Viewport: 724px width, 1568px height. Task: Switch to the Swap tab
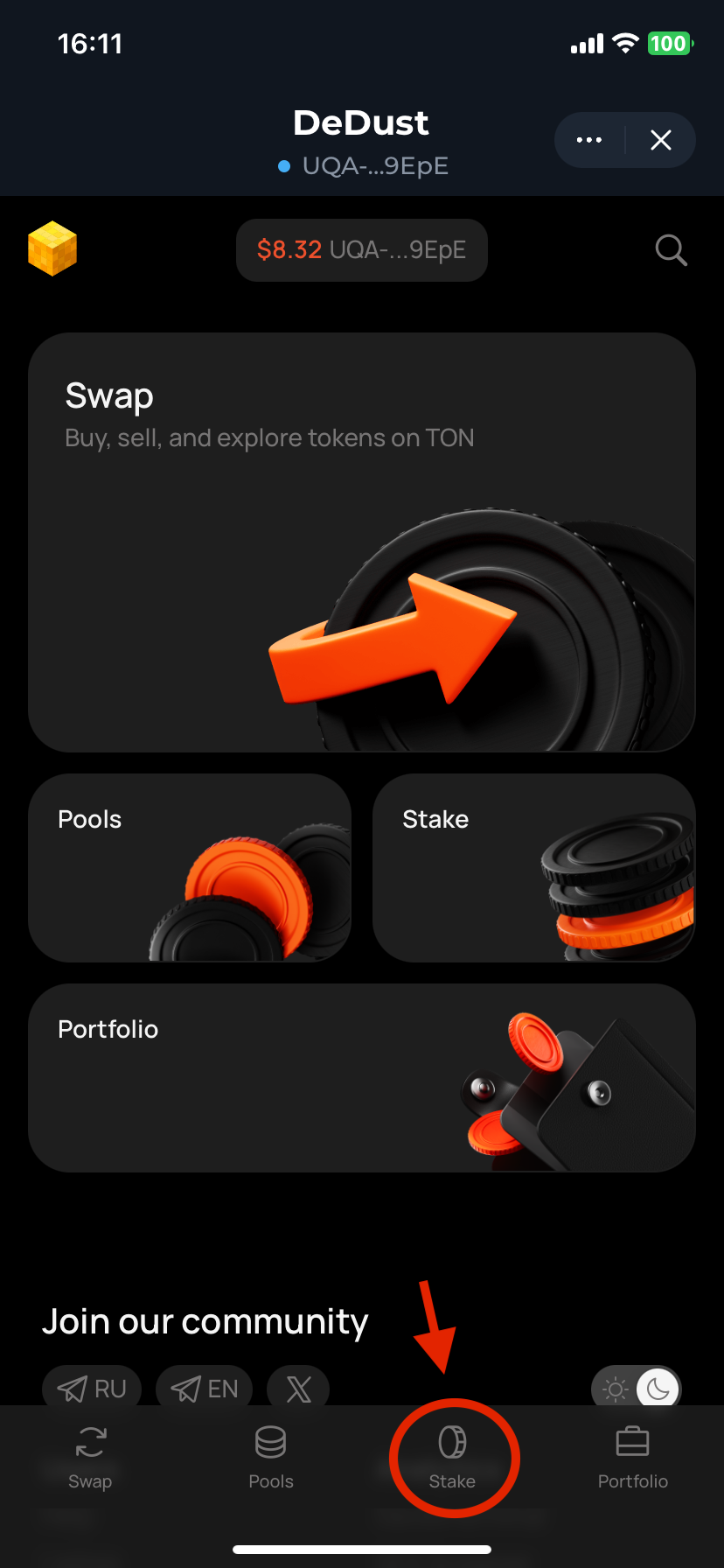pyautogui.click(x=90, y=1458)
